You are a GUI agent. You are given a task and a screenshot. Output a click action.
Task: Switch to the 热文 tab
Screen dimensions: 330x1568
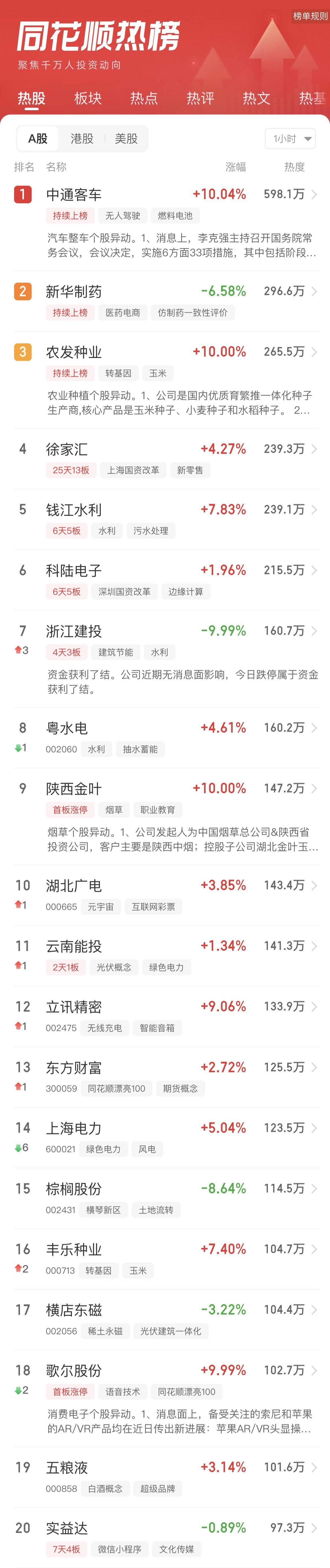256,98
